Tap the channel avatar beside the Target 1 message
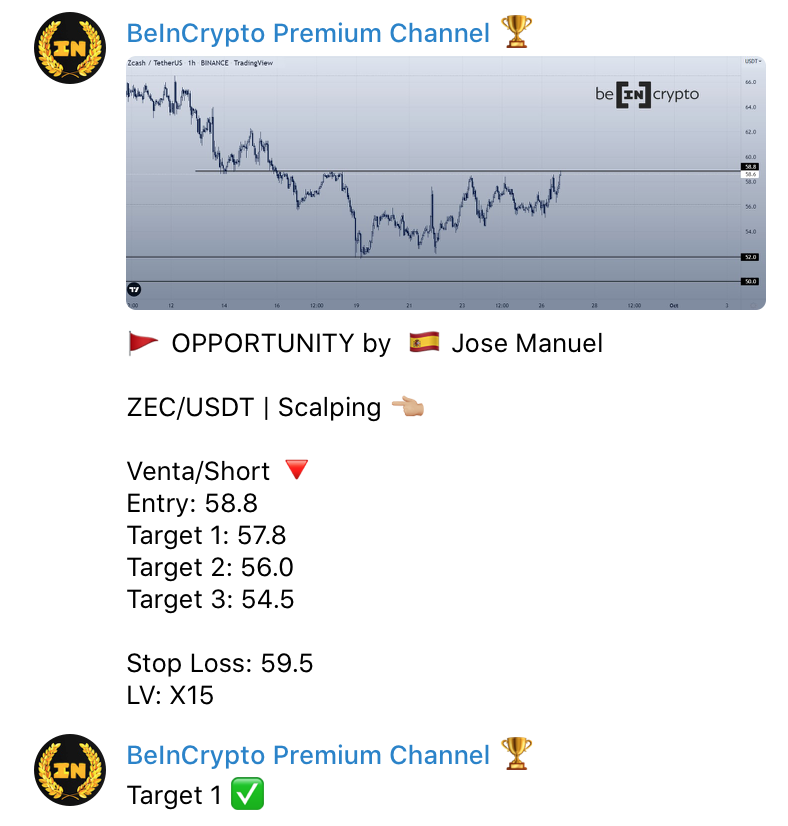Screen dimensions: 788x826 point(70,769)
